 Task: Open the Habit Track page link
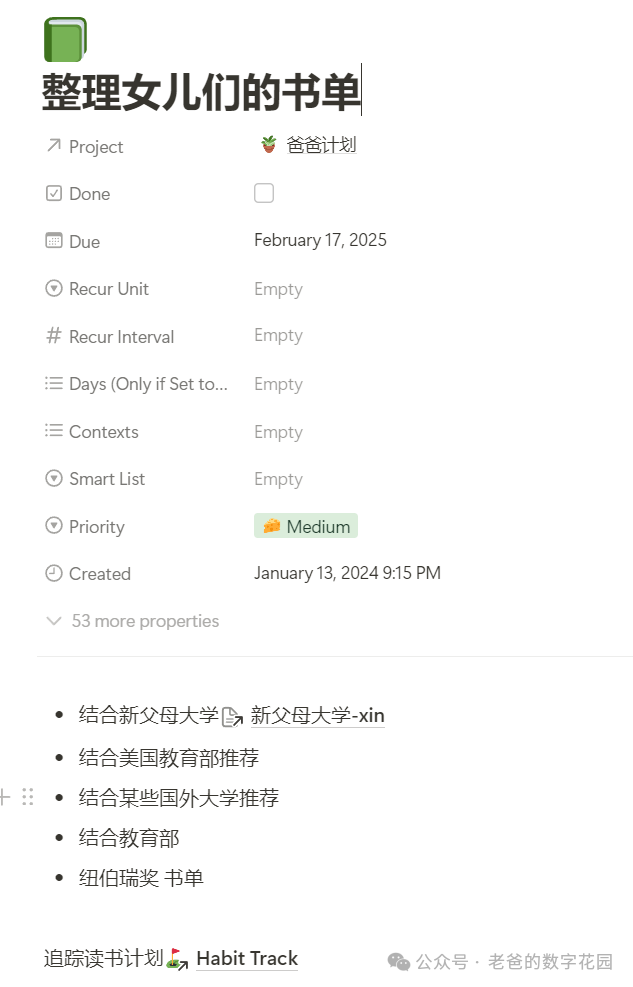pyautogui.click(x=246, y=959)
